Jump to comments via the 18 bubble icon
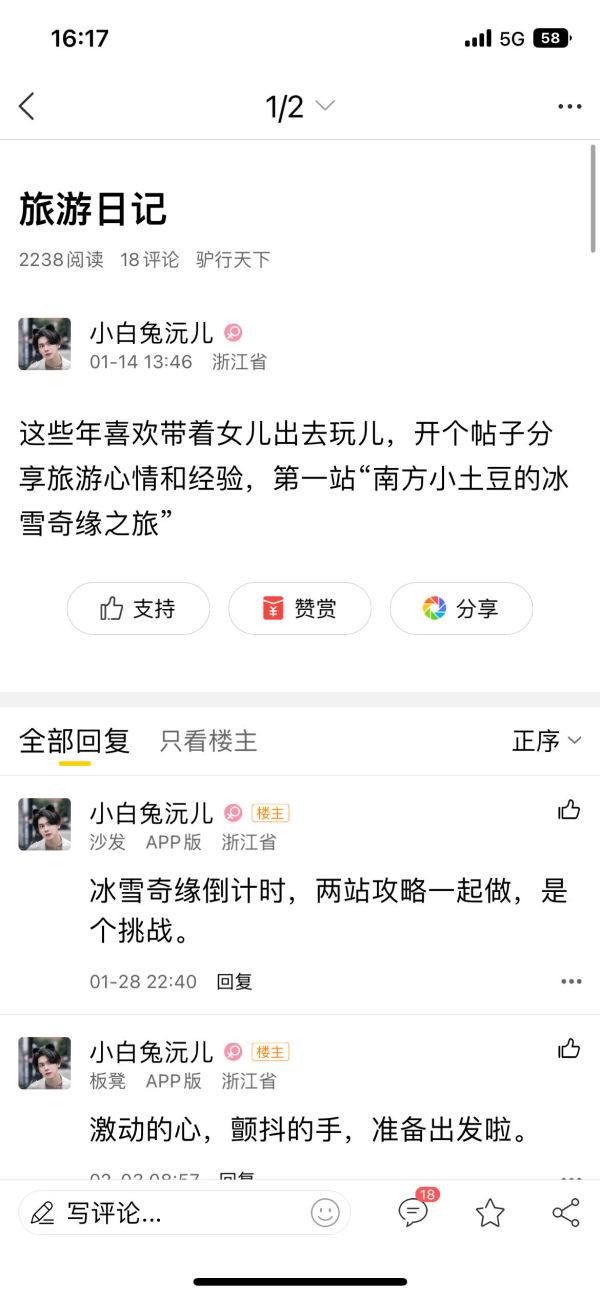 (x=416, y=1210)
